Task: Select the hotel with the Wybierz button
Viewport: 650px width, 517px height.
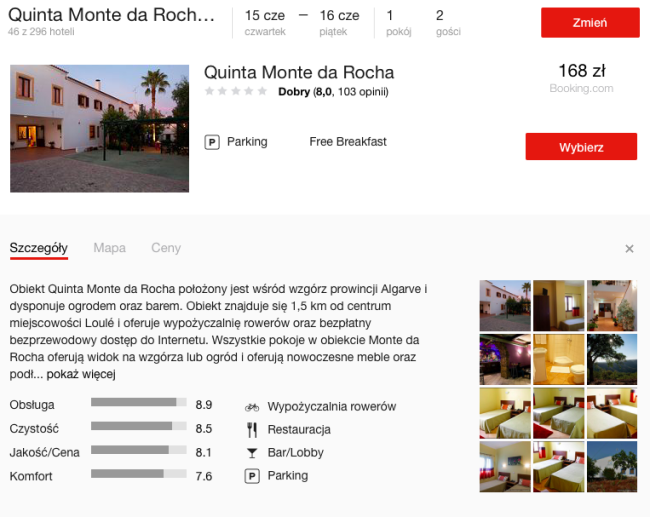Action: click(x=581, y=147)
